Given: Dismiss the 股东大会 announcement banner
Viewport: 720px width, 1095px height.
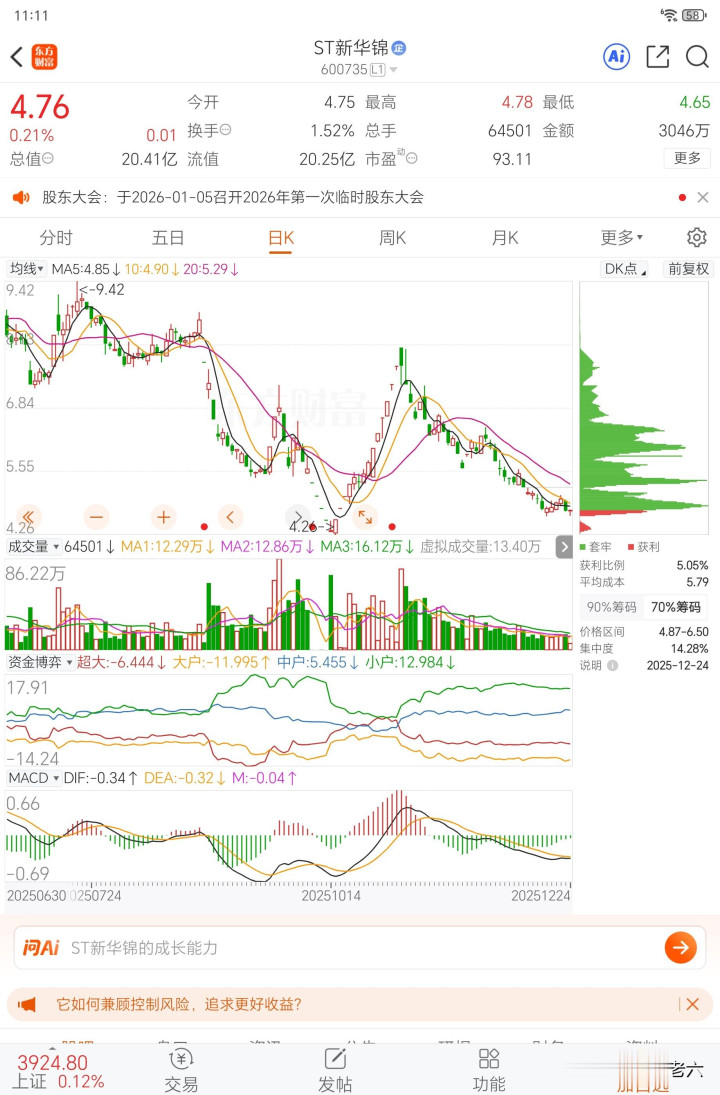Looking at the screenshot, I should pyautogui.click(x=702, y=198).
